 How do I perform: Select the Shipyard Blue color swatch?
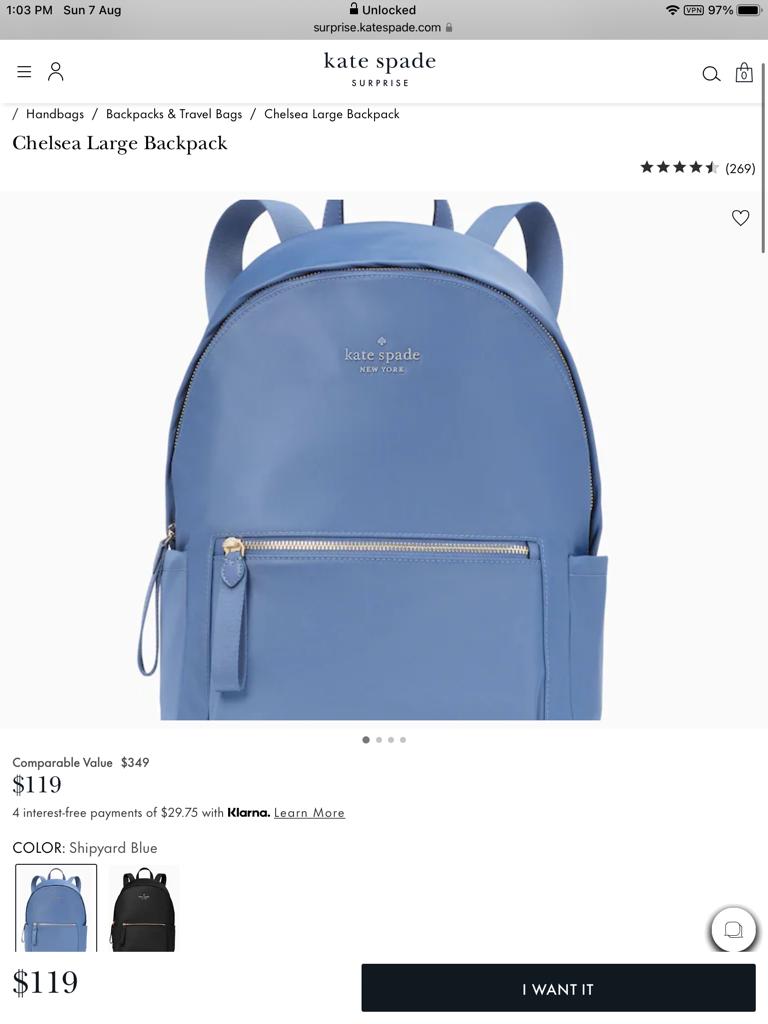pyautogui.click(x=56, y=908)
